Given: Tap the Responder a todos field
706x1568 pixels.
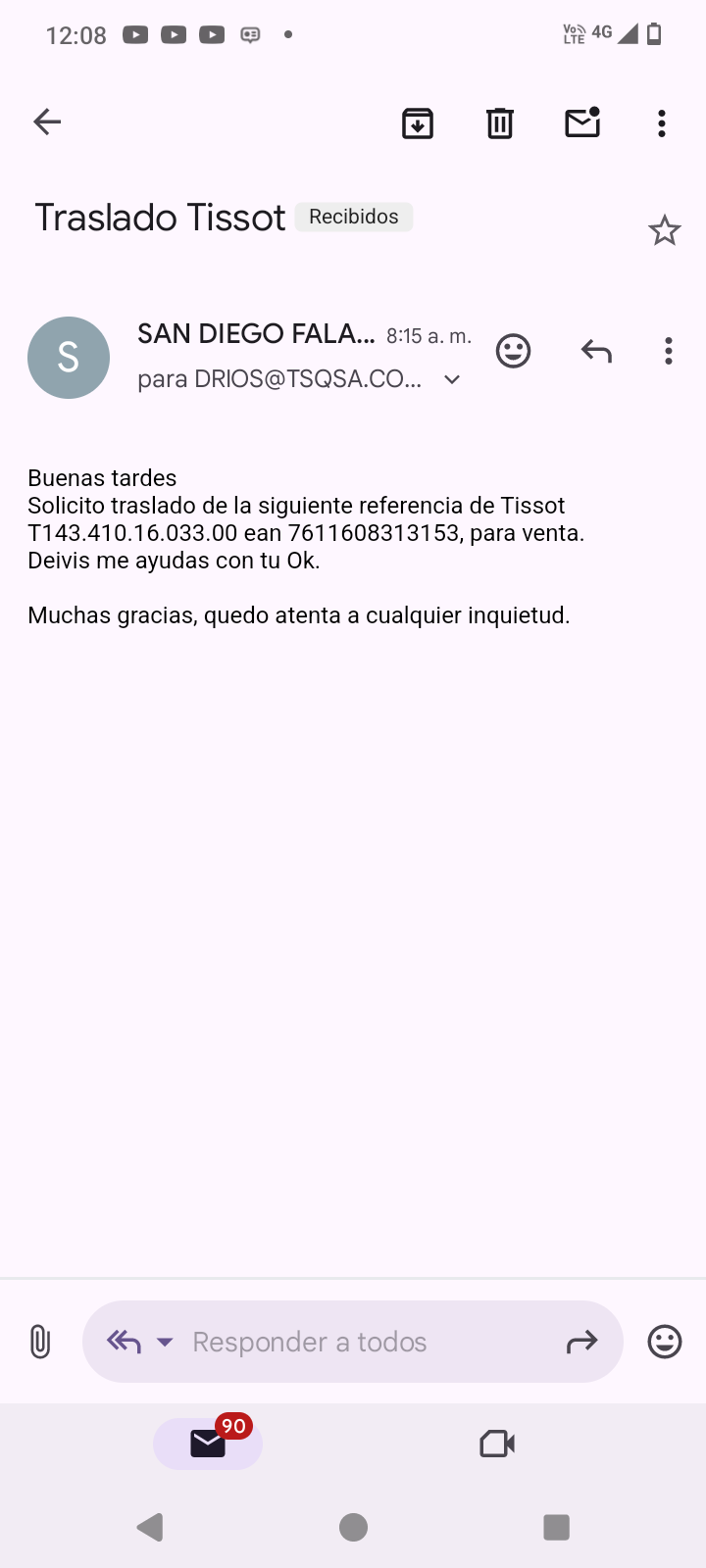Looking at the screenshot, I should coord(310,1342).
